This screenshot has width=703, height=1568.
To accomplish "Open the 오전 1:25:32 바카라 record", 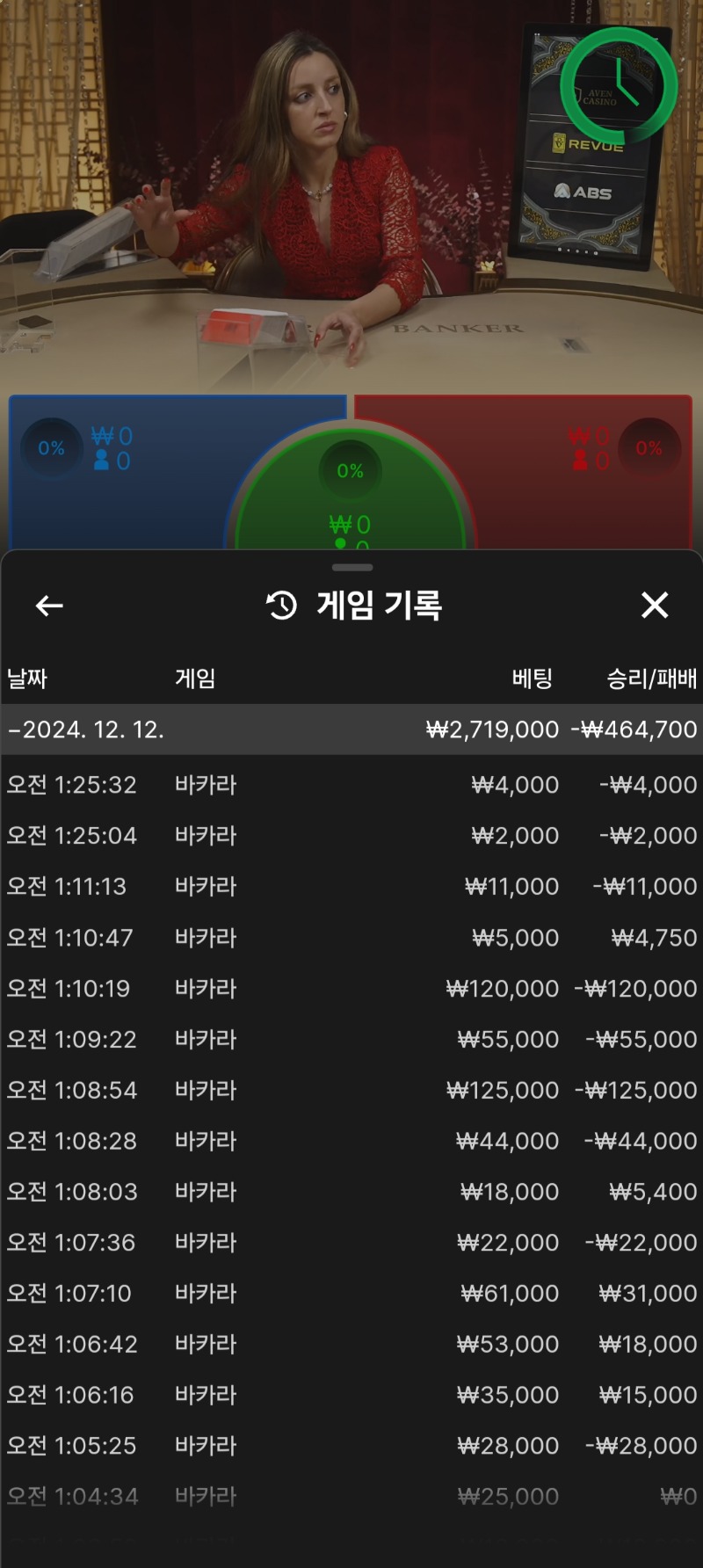I will 351,785.
